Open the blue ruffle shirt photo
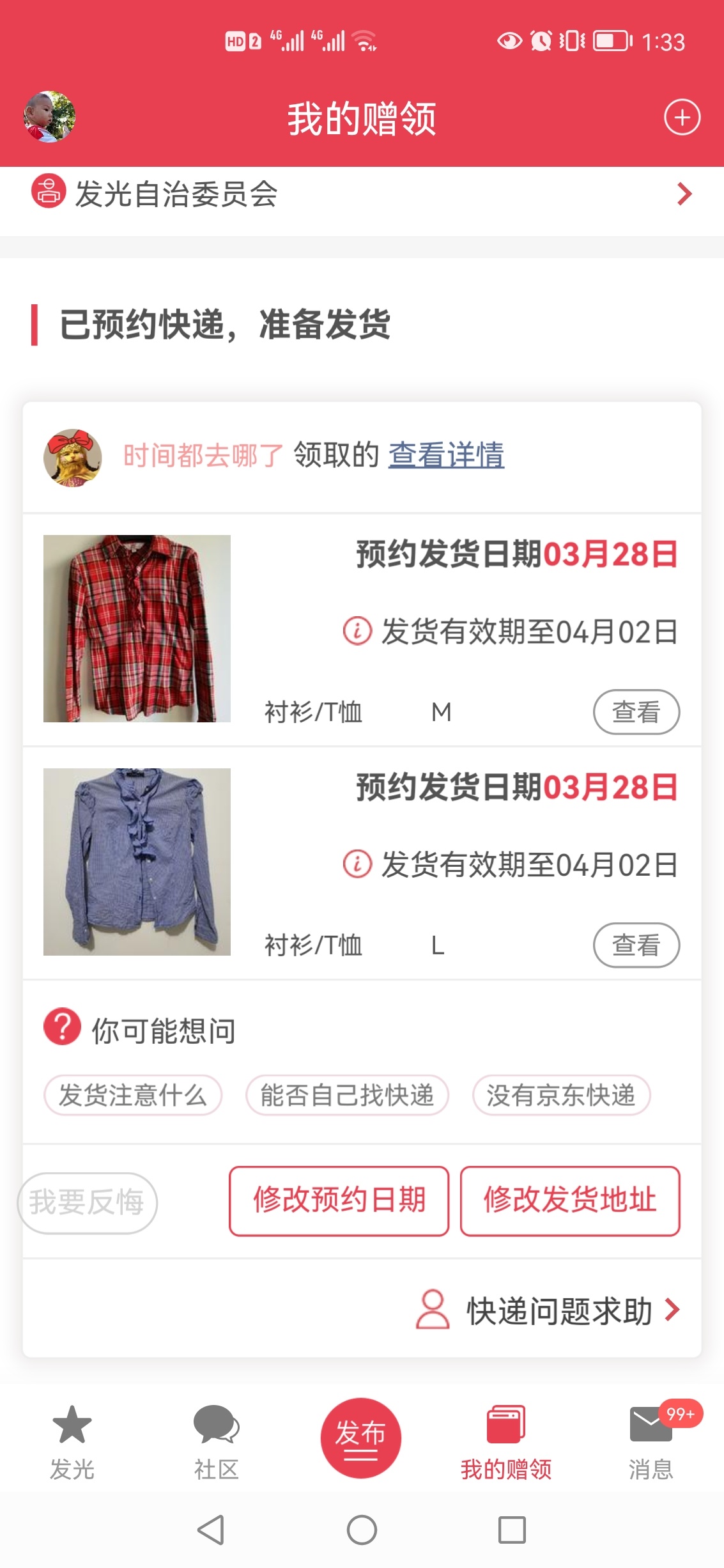Image resolution: width=724 pixels, height=1568 pixels. point(137,862)
